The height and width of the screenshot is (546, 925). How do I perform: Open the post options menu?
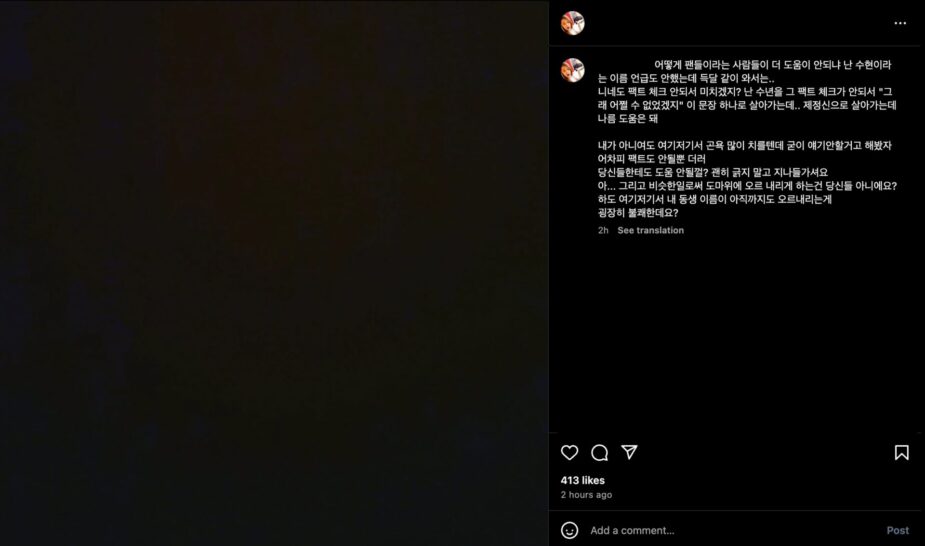[900, 23]
